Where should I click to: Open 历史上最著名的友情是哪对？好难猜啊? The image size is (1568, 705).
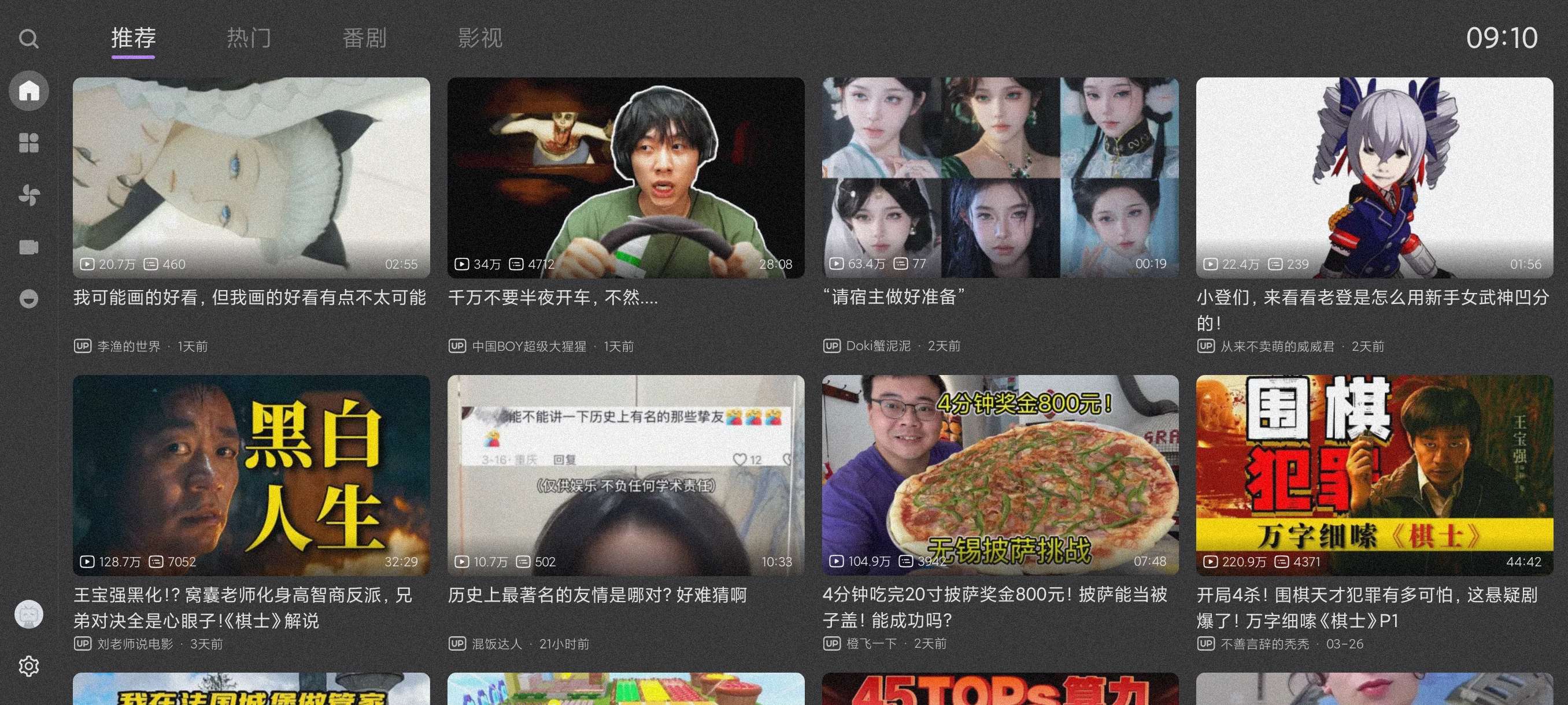(625, 475)
